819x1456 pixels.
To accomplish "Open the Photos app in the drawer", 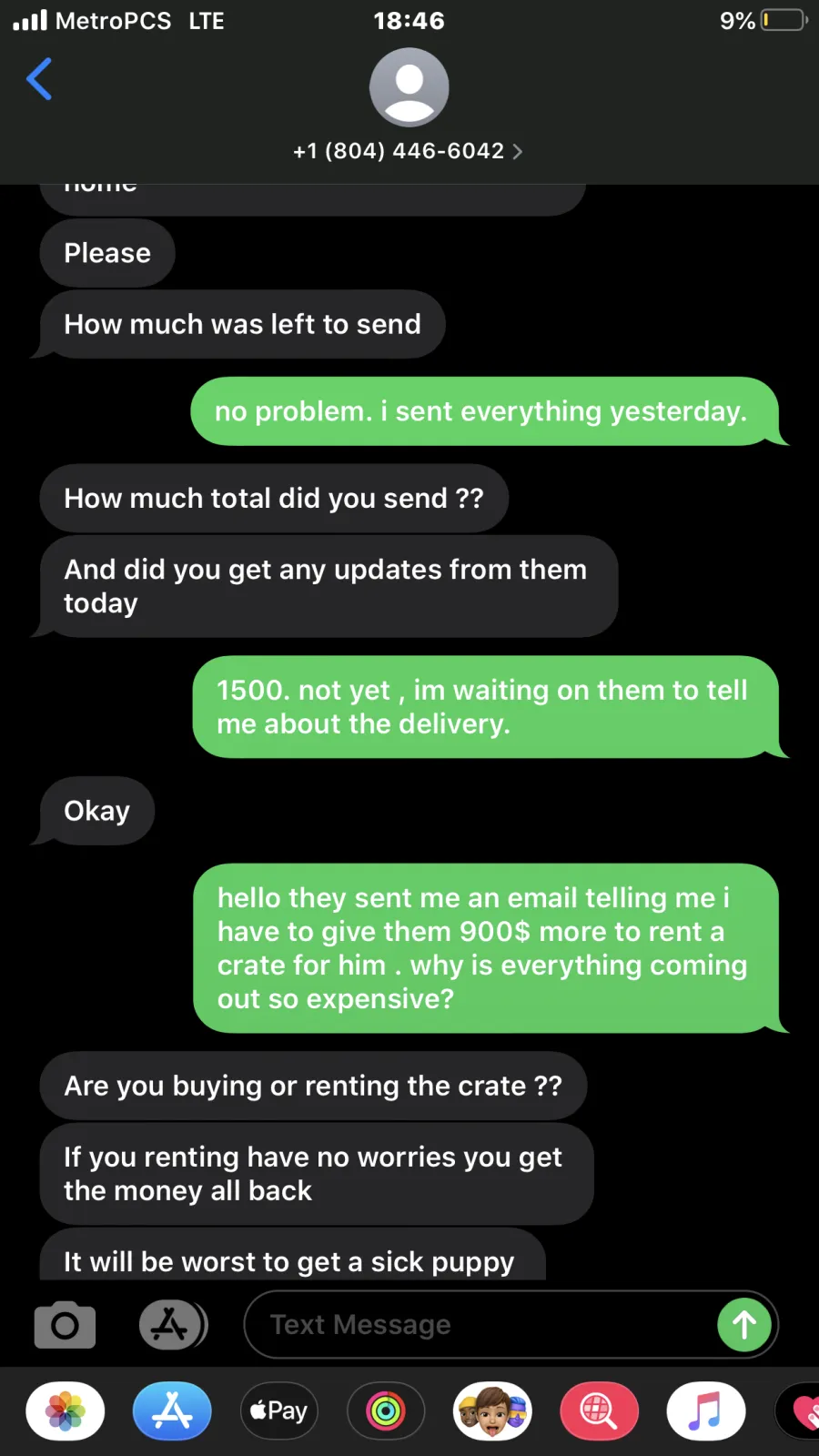I will click(66, 1411).
